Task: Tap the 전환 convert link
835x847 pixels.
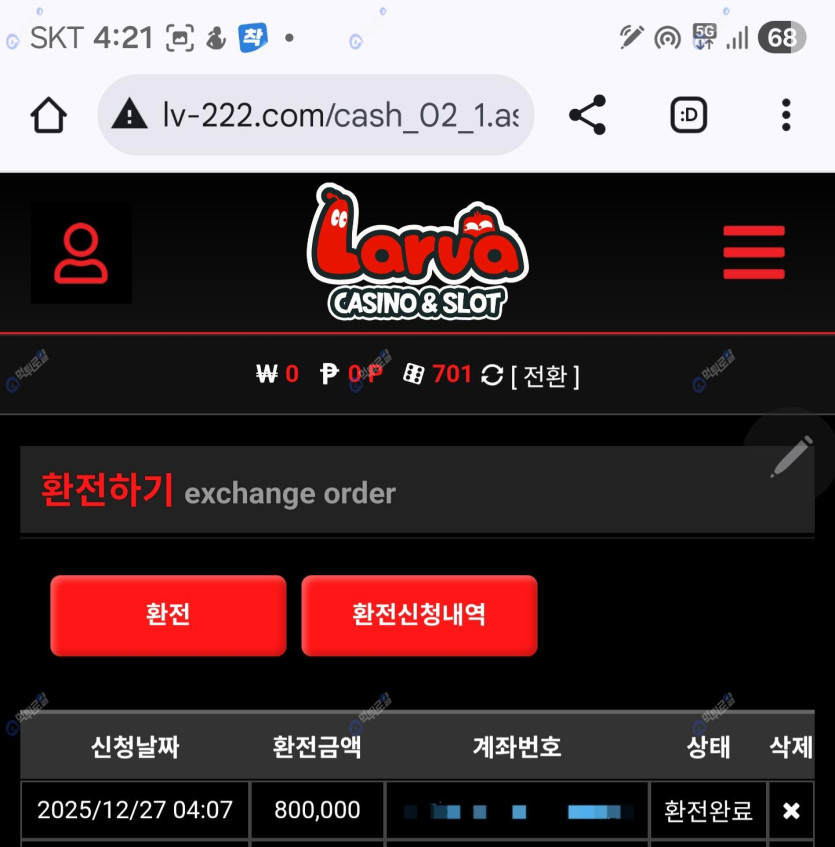Action: click(x=545, y=376)
